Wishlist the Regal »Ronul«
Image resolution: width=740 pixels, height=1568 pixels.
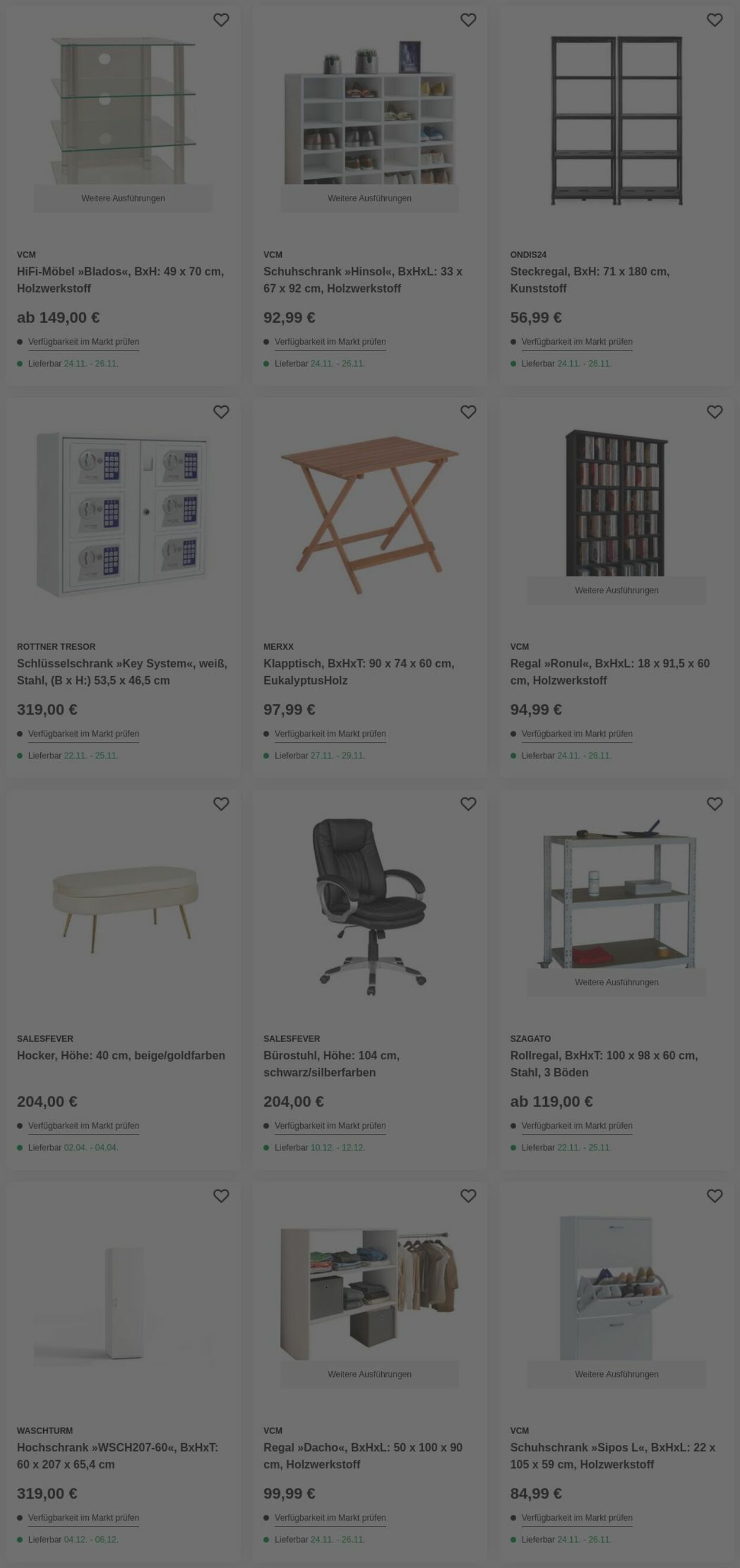click(x=715, y=412)
